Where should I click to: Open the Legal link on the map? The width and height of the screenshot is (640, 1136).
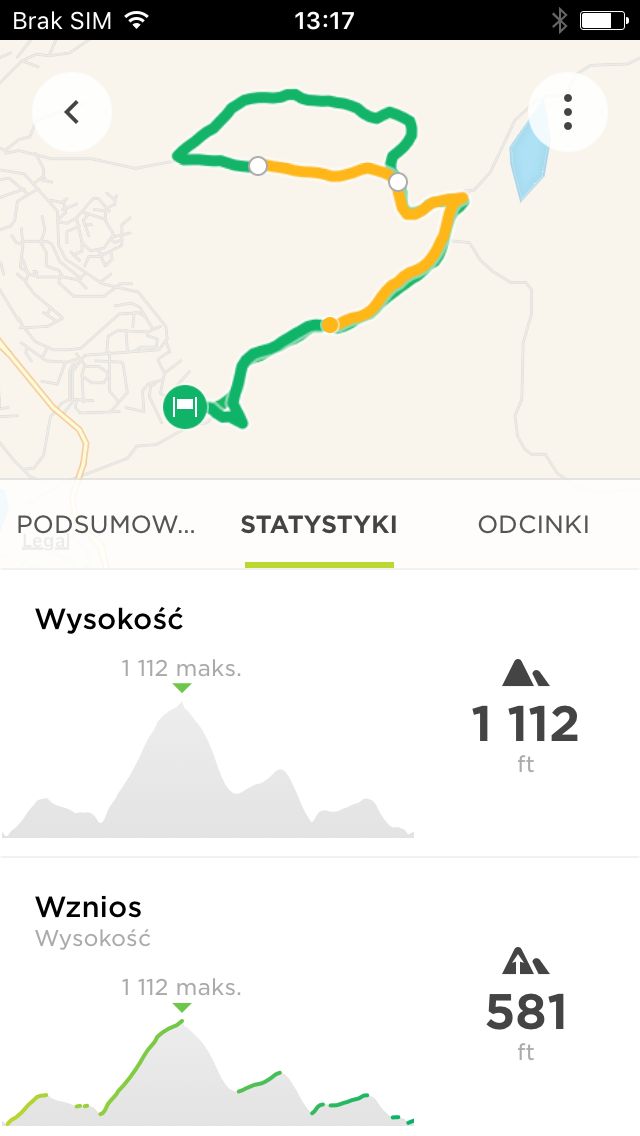pyautogui.click(x=46, y=541)
